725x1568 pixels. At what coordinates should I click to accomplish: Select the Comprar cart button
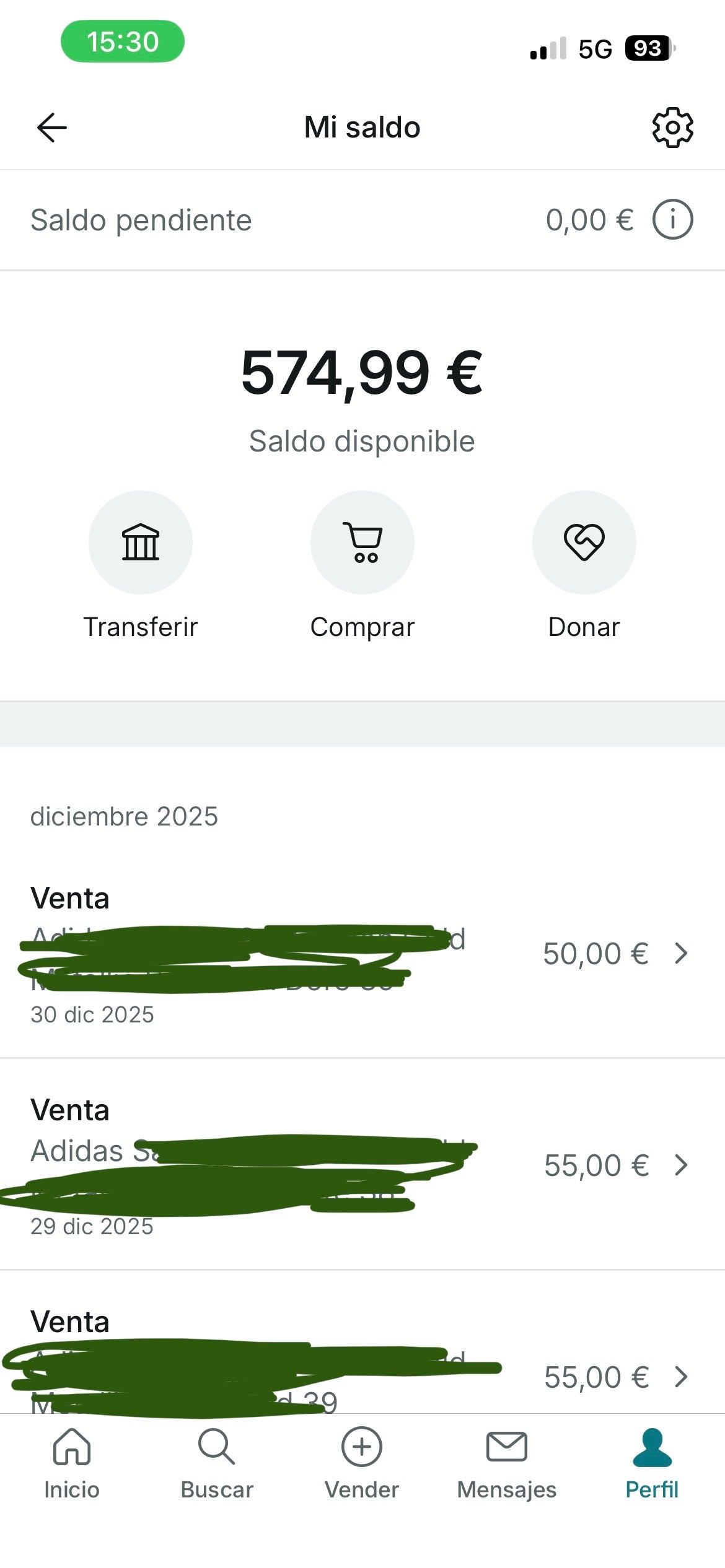pyautogui.click(x=362, y=542)
